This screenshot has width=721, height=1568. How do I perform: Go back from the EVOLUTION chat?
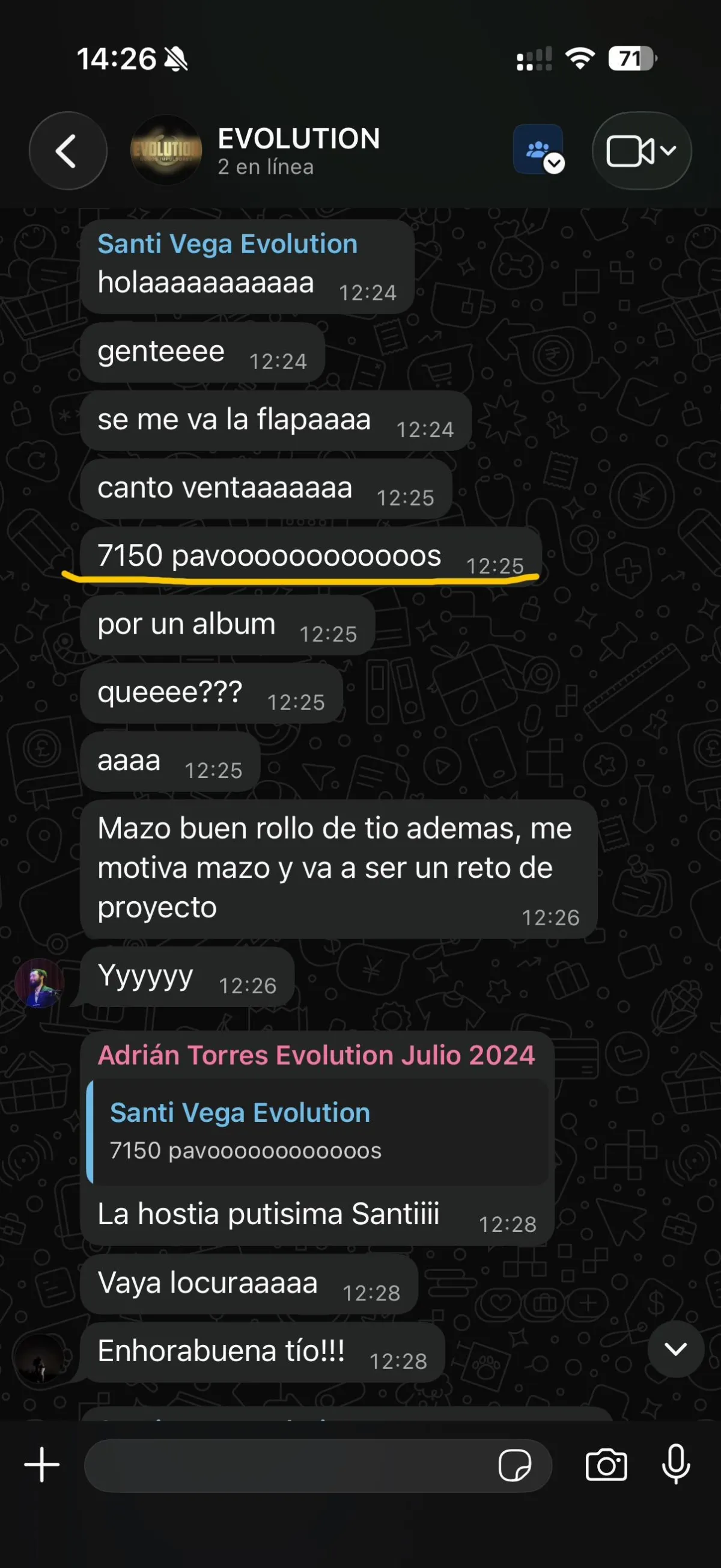67,150
